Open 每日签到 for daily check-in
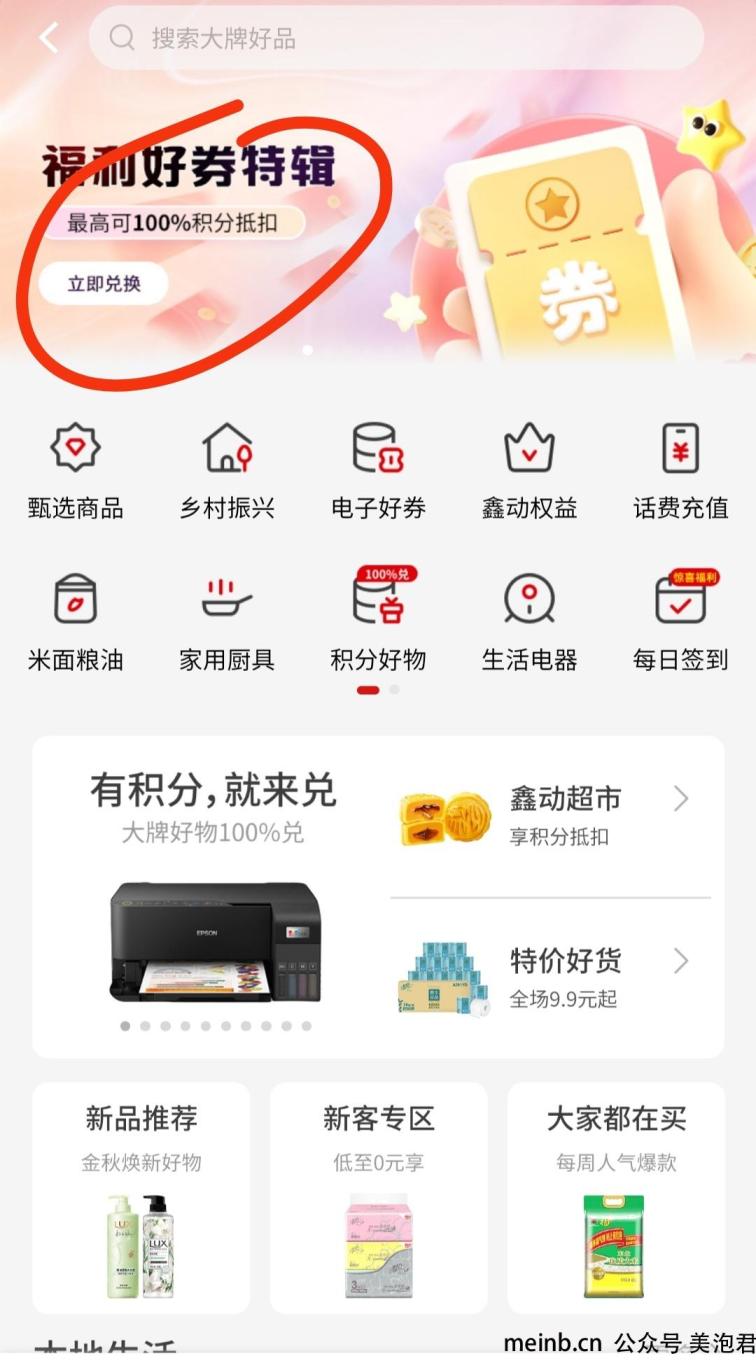Viewport: 756px width, 1363px height. coord(681,621)
